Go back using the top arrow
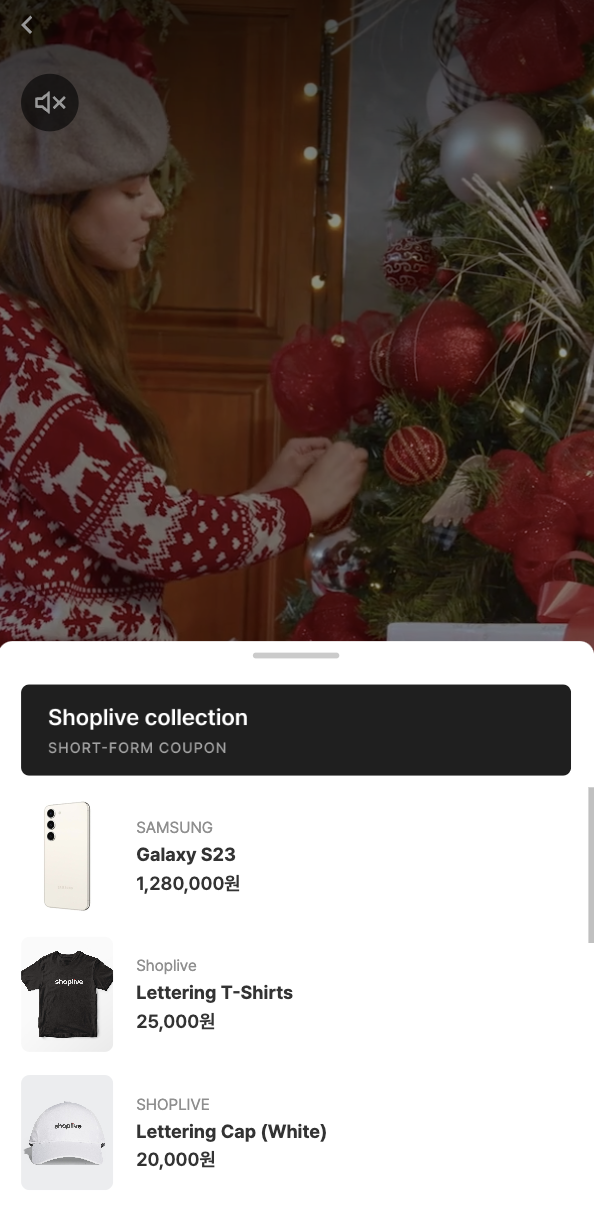 tap(27, 25)
